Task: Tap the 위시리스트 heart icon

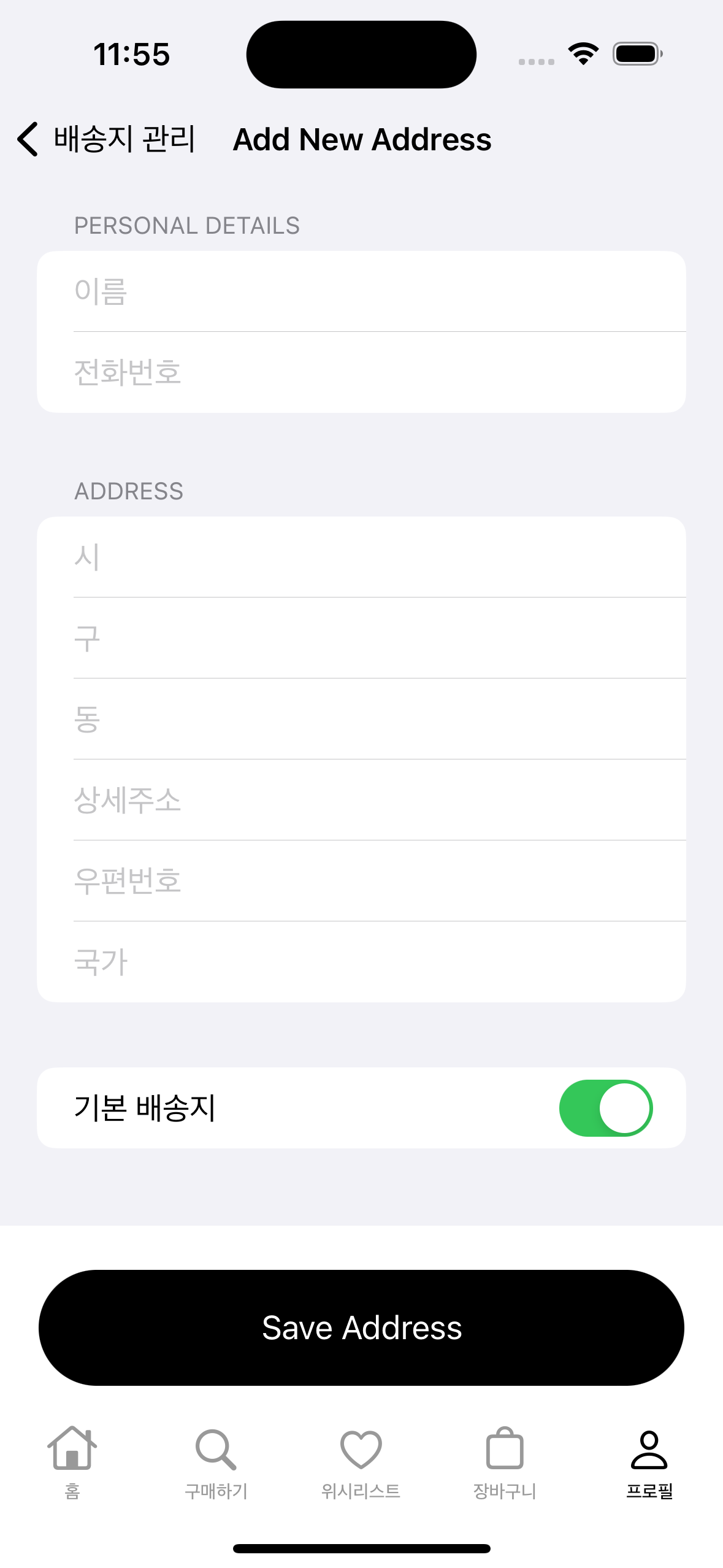Action: [x=361, y=1450]
